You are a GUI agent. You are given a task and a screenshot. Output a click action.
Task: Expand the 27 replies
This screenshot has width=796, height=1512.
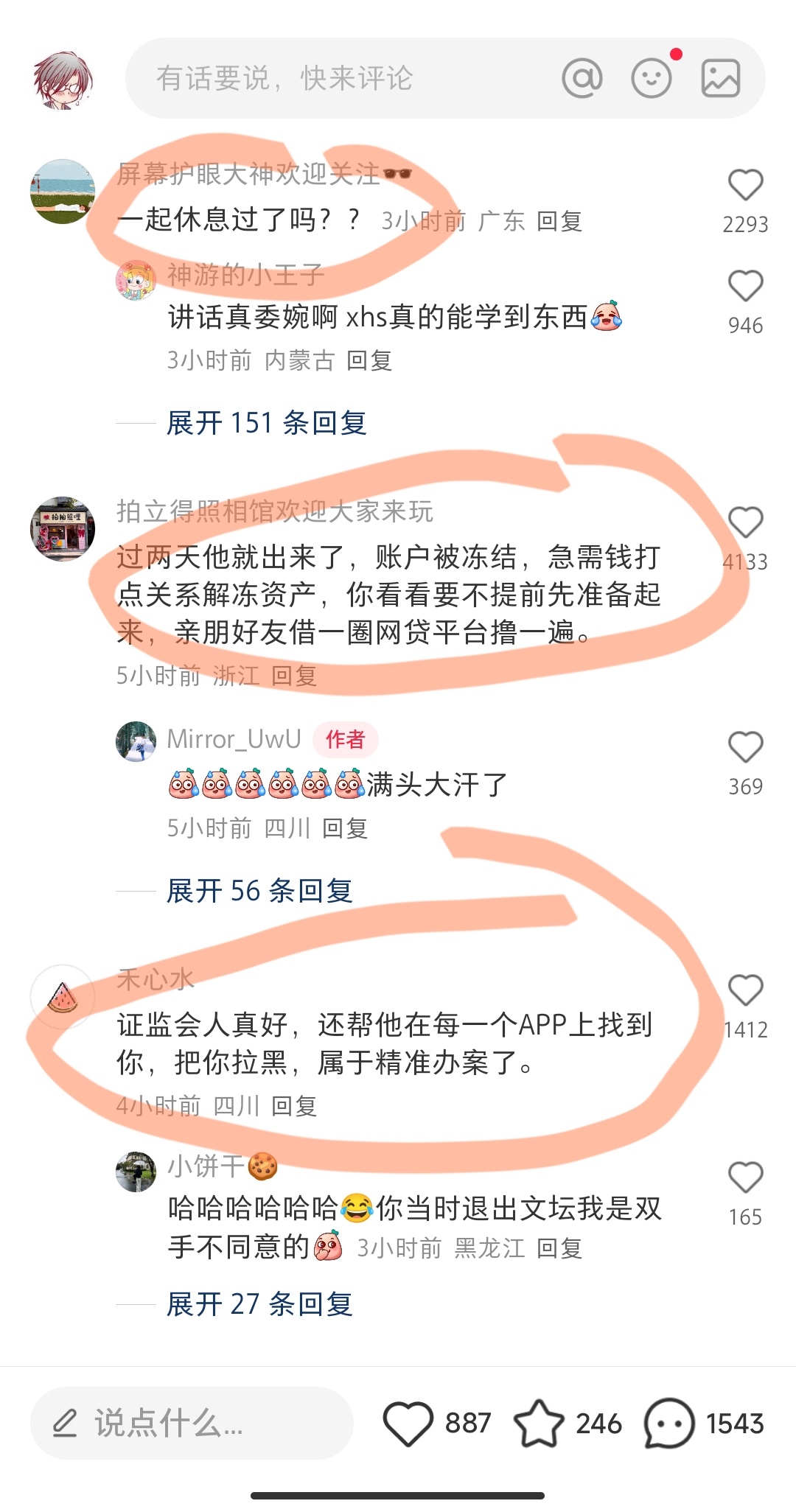[x=259, y=1304]
